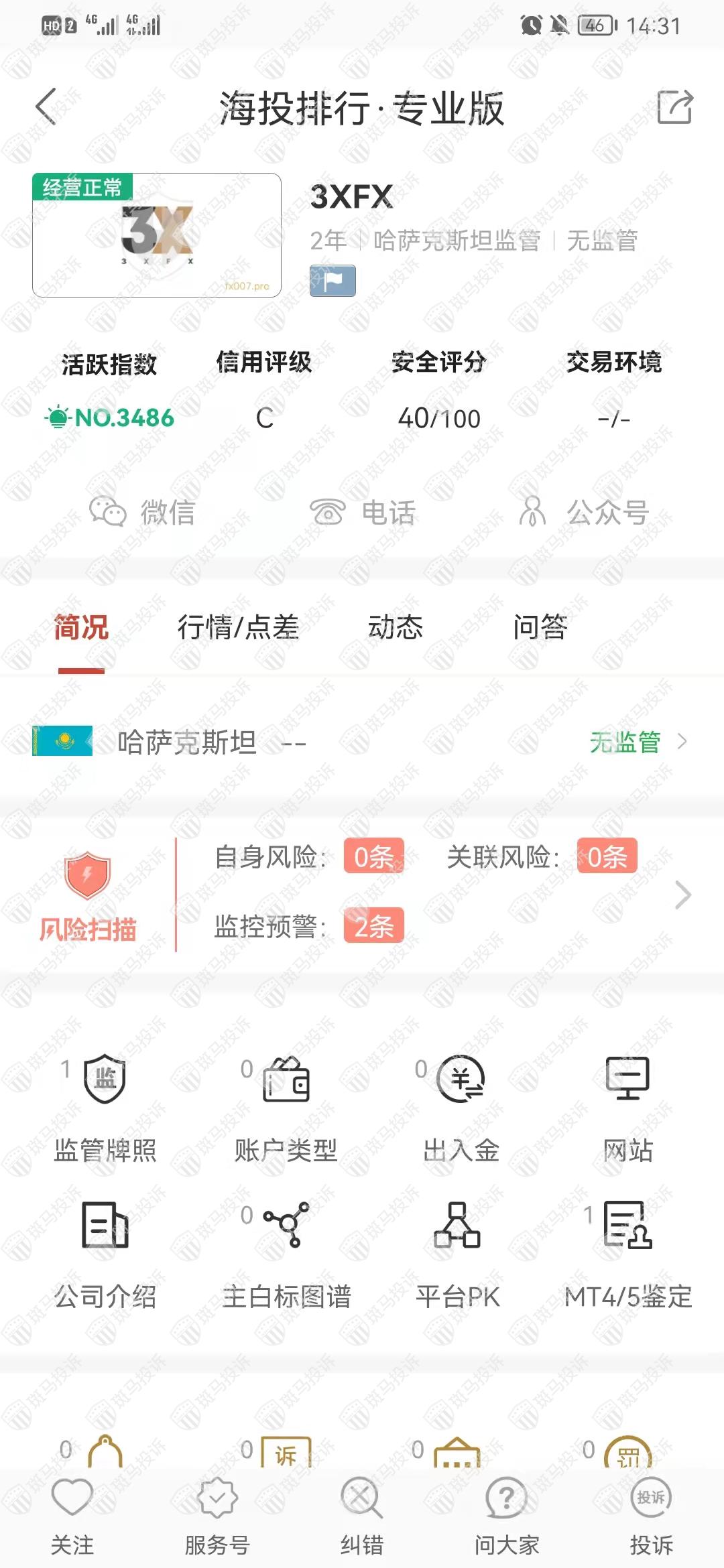This screenshot has width=724, height=1568.
Task: Read the 公司介绍
Action: (105, 1253)
